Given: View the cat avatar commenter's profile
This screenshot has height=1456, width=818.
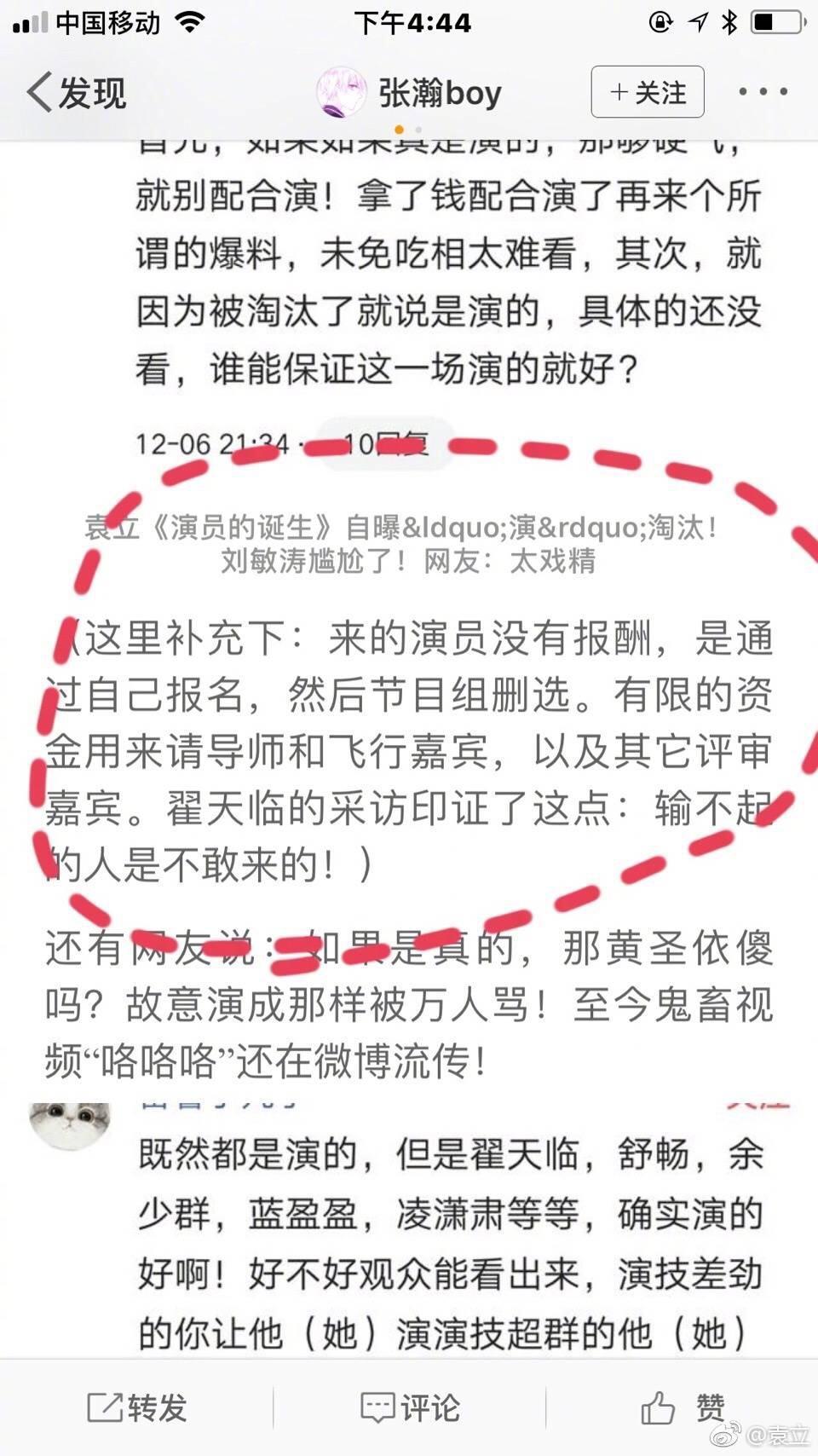Looking at the screenshot, I should pos(70,1124).
